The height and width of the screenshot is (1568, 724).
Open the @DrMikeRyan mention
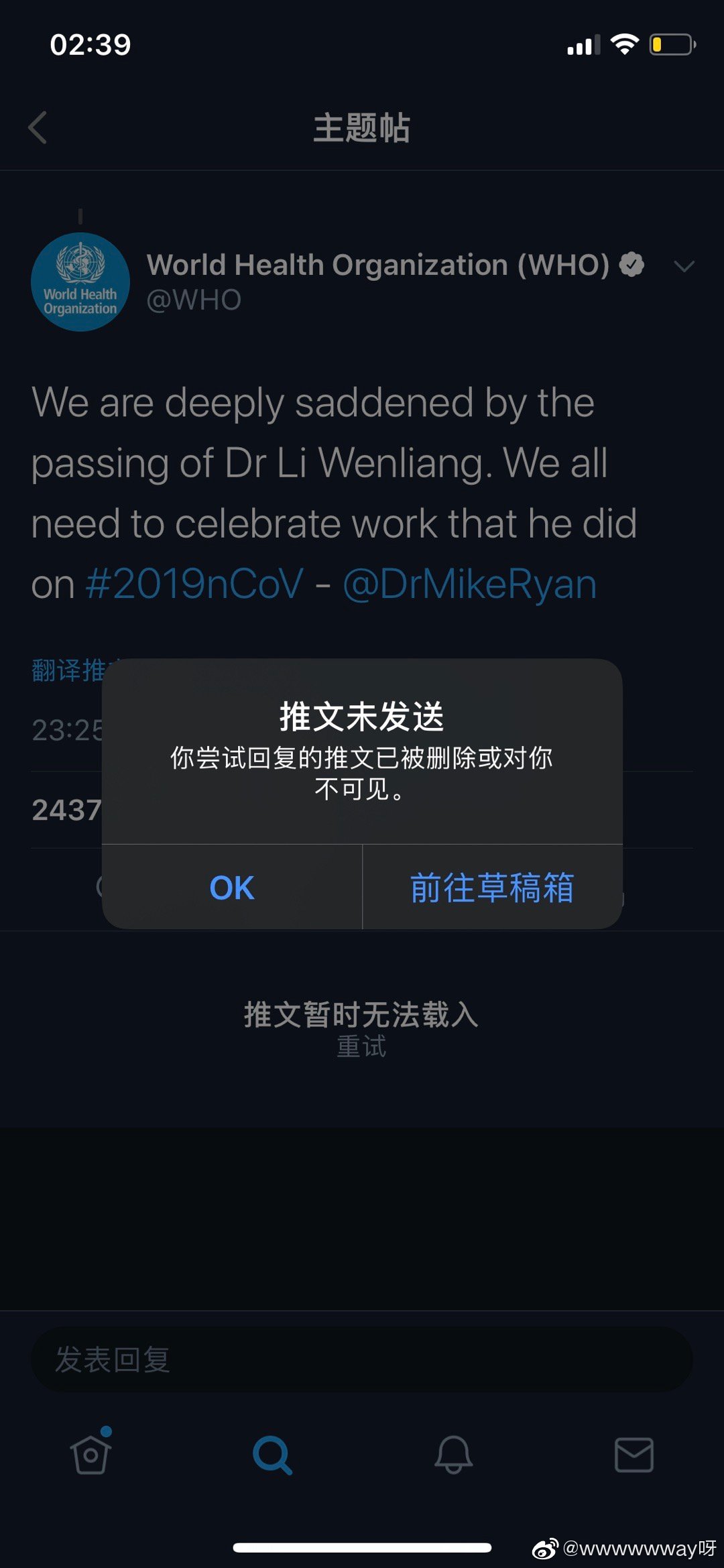[469, 584]
